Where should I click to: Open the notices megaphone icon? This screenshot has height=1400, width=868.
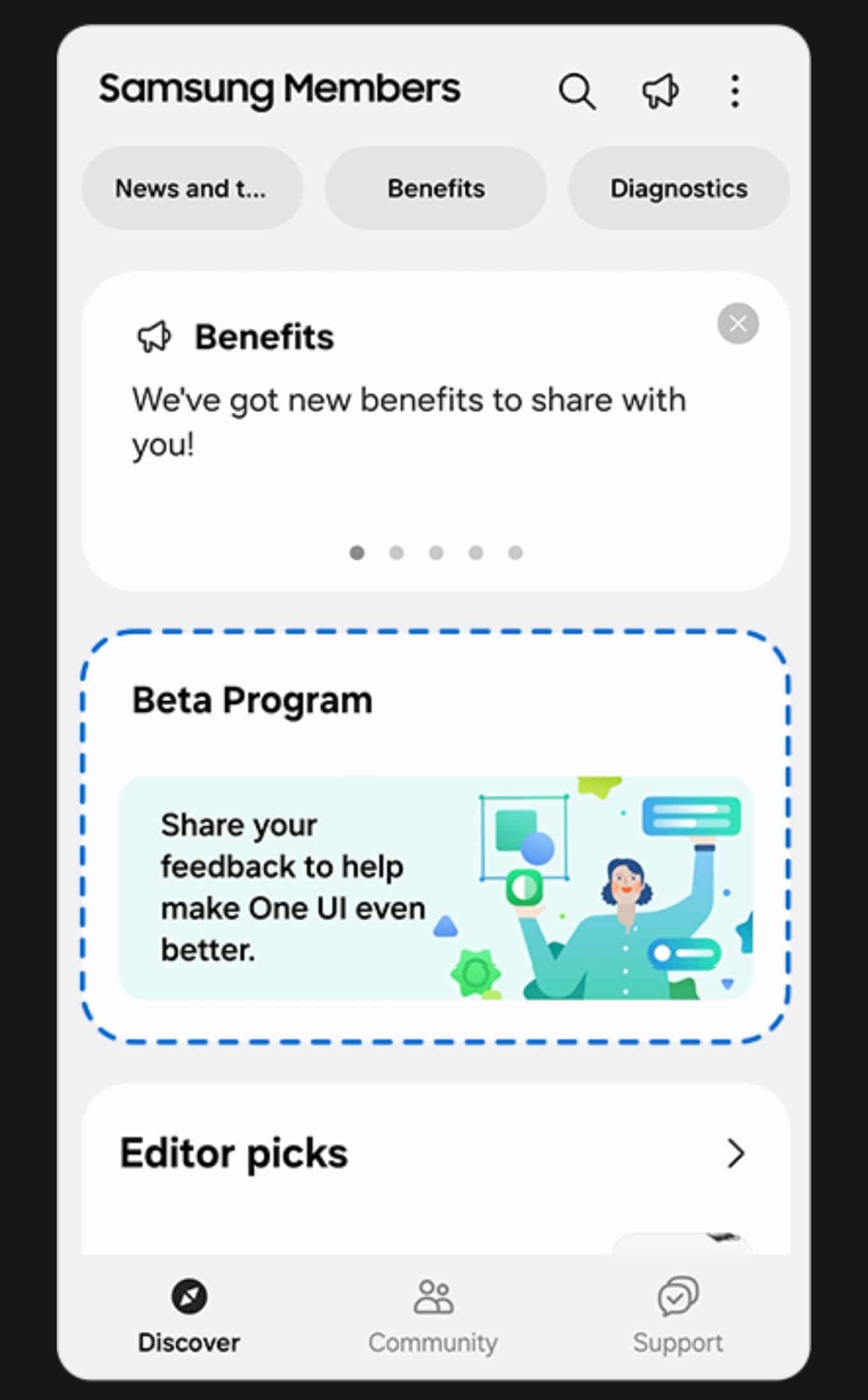(660, 92)
